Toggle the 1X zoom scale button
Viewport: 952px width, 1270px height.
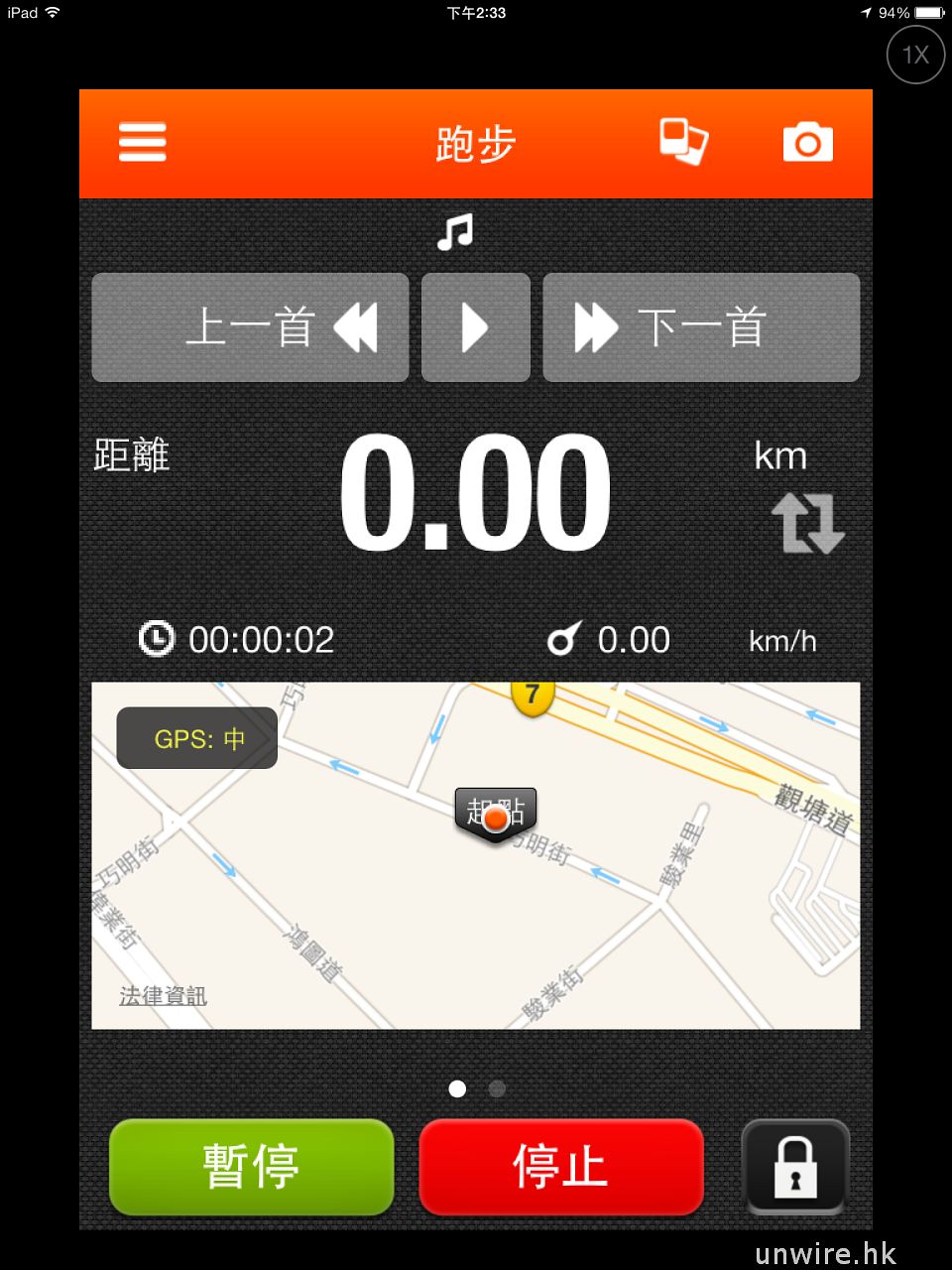pos(915,55)
